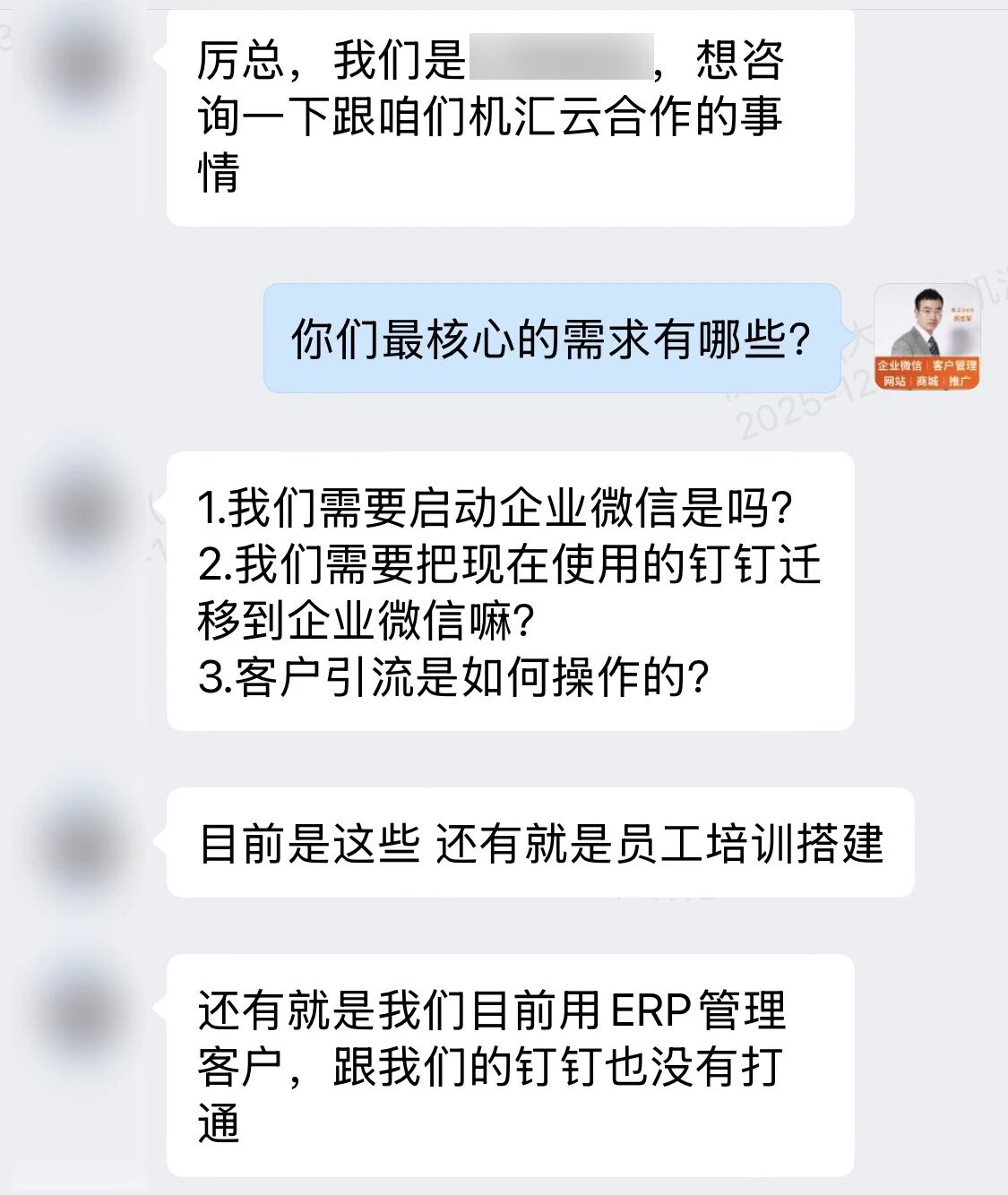Tap avatar beside "目前是这些 还有就是员工培训搭建"

87,842
